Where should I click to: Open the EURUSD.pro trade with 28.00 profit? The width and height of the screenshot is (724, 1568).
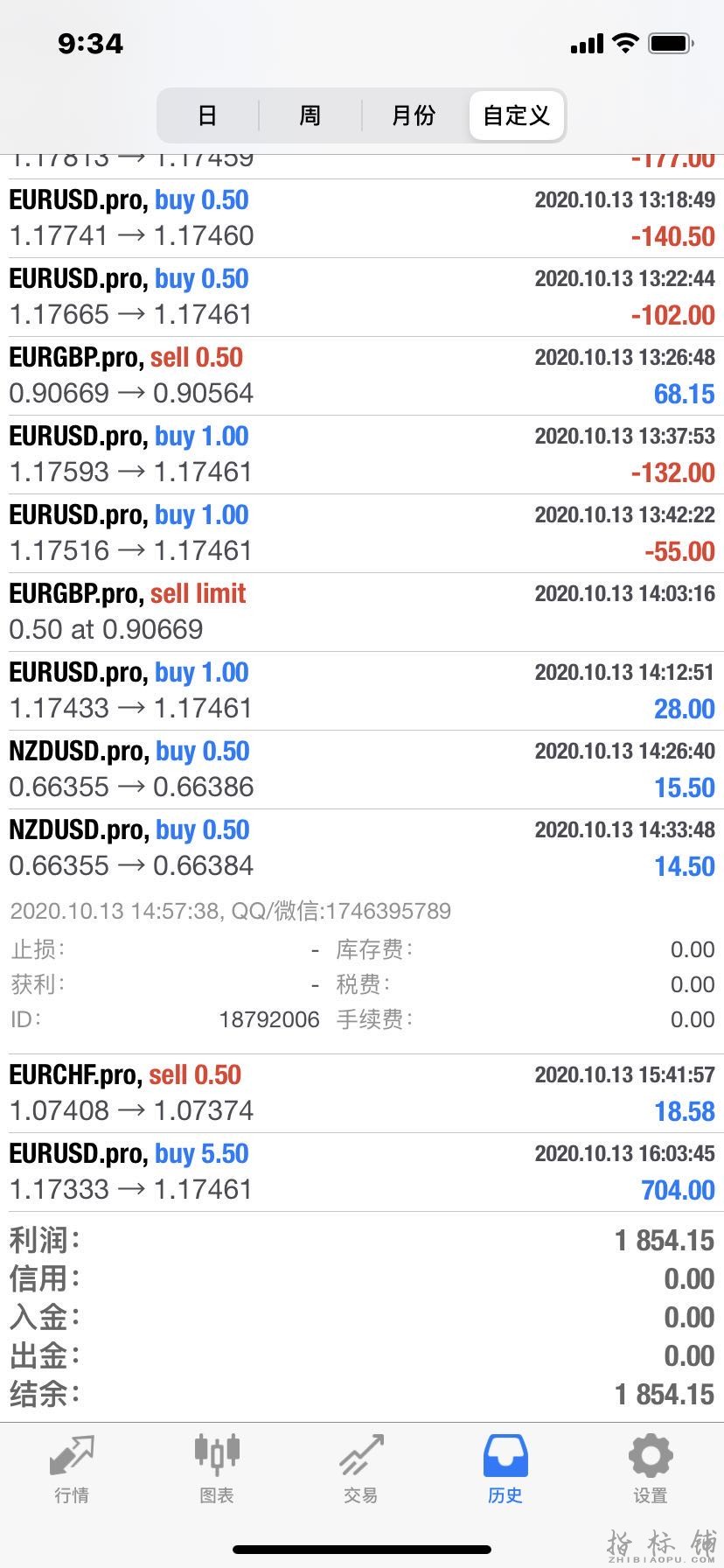tap(362, 691)
